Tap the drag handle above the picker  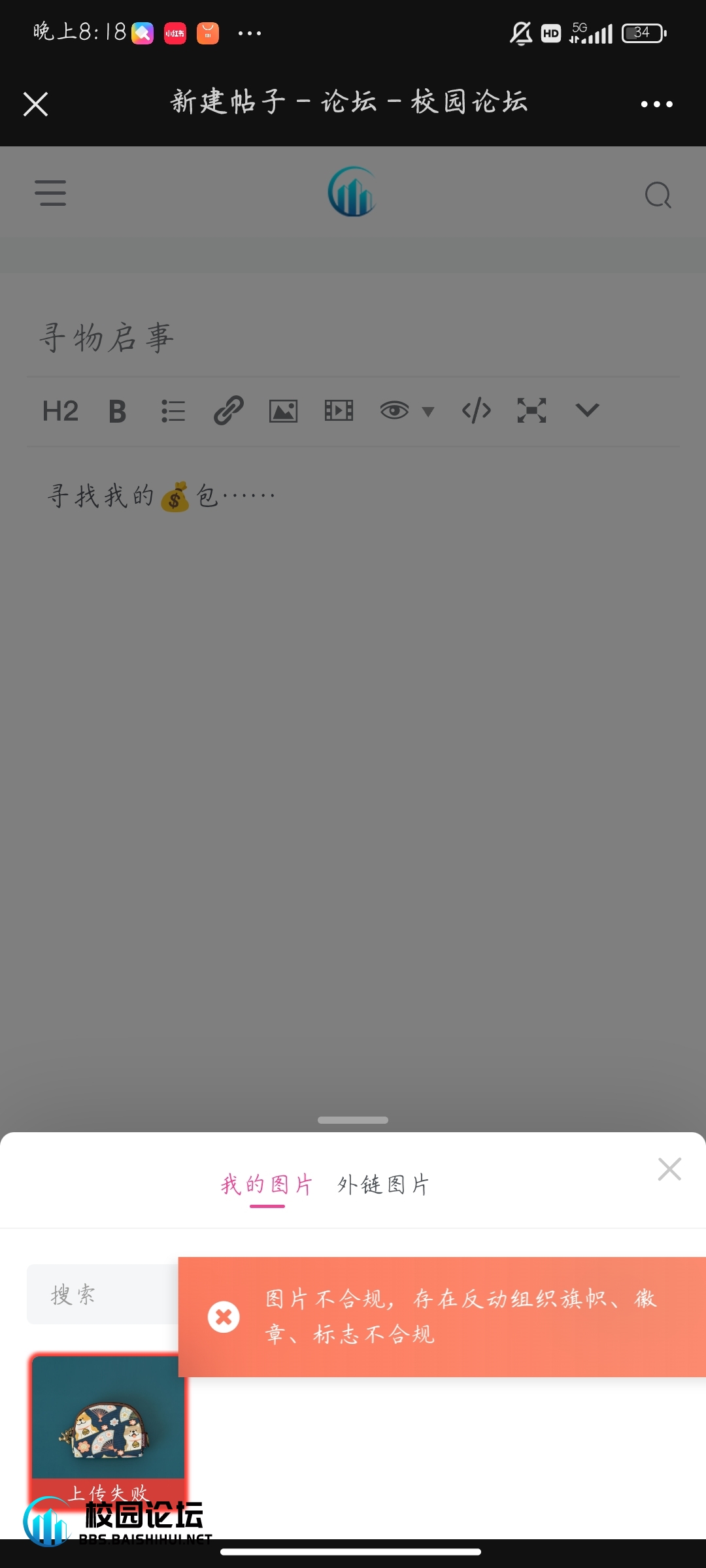[353, 1120]
